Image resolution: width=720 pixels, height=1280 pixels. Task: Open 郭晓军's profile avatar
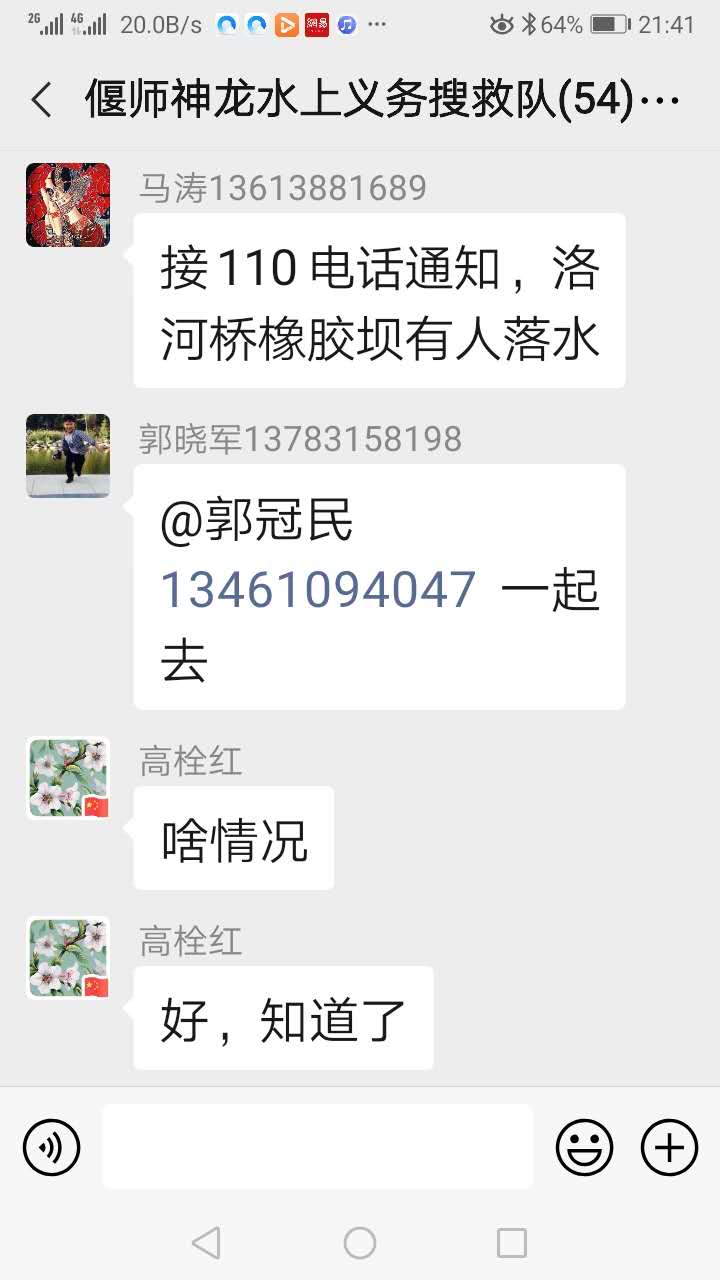[68, 456]
